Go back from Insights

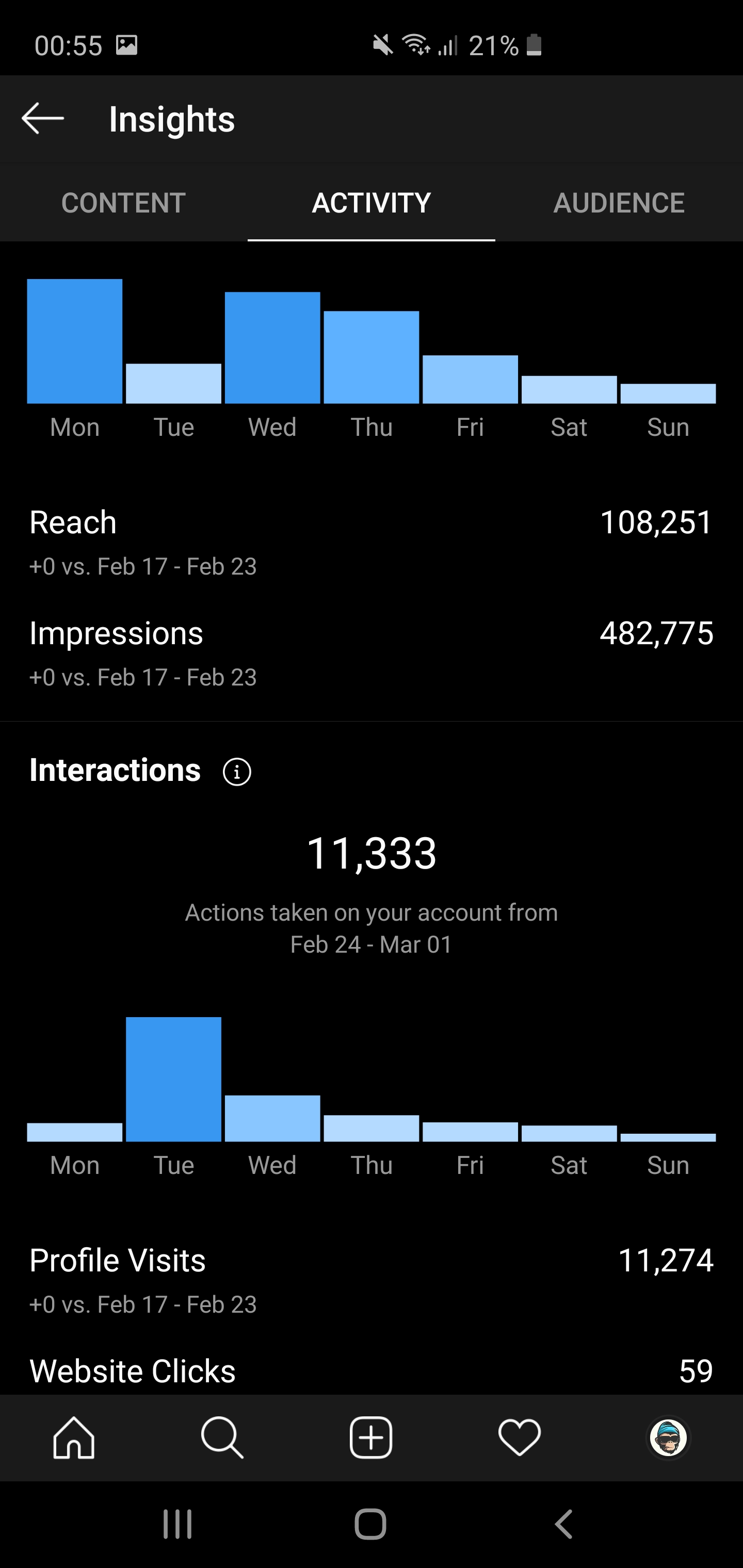click(43, 118)
